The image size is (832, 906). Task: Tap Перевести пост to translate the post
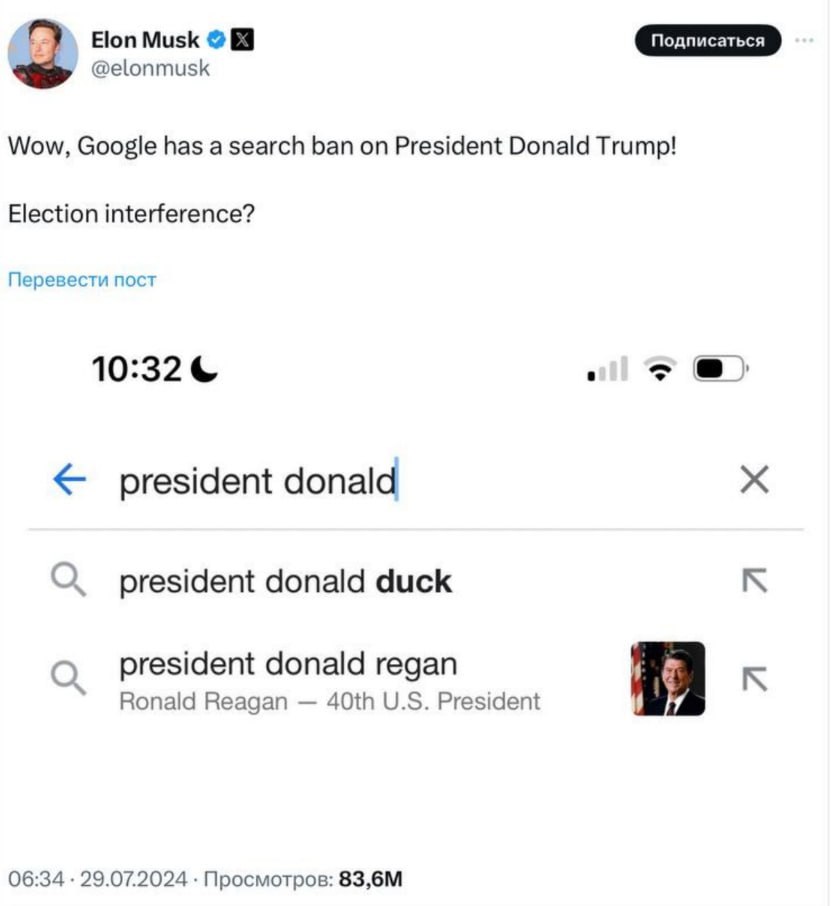click(x=82, y=280)
